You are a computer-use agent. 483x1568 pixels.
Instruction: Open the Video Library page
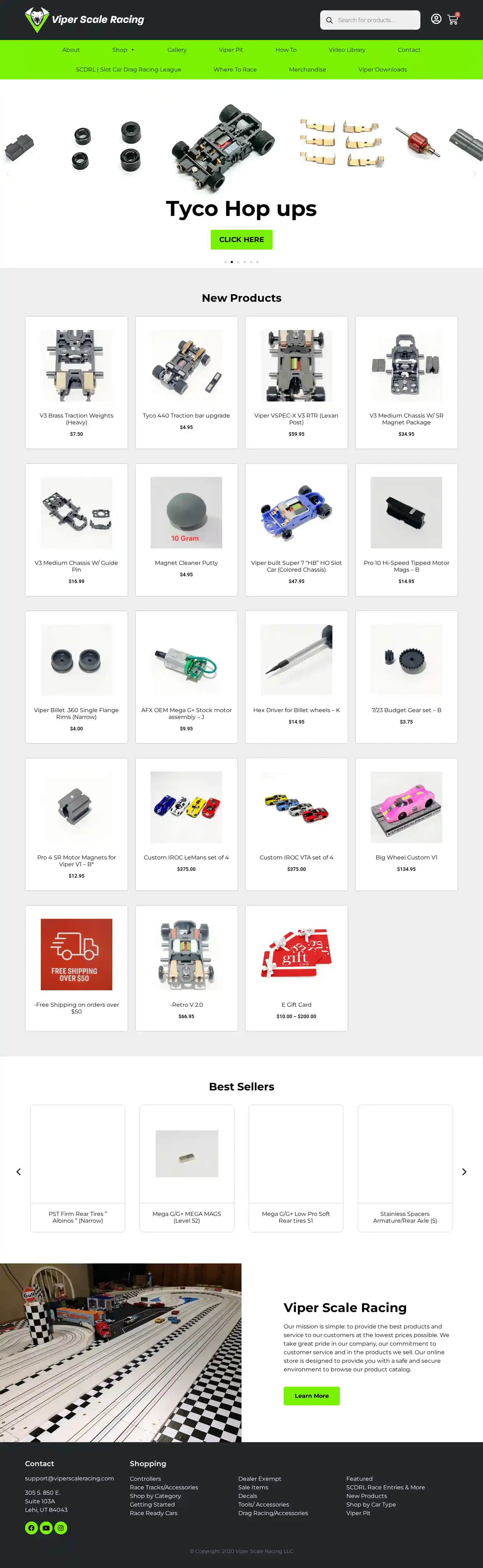pos(347,50)
